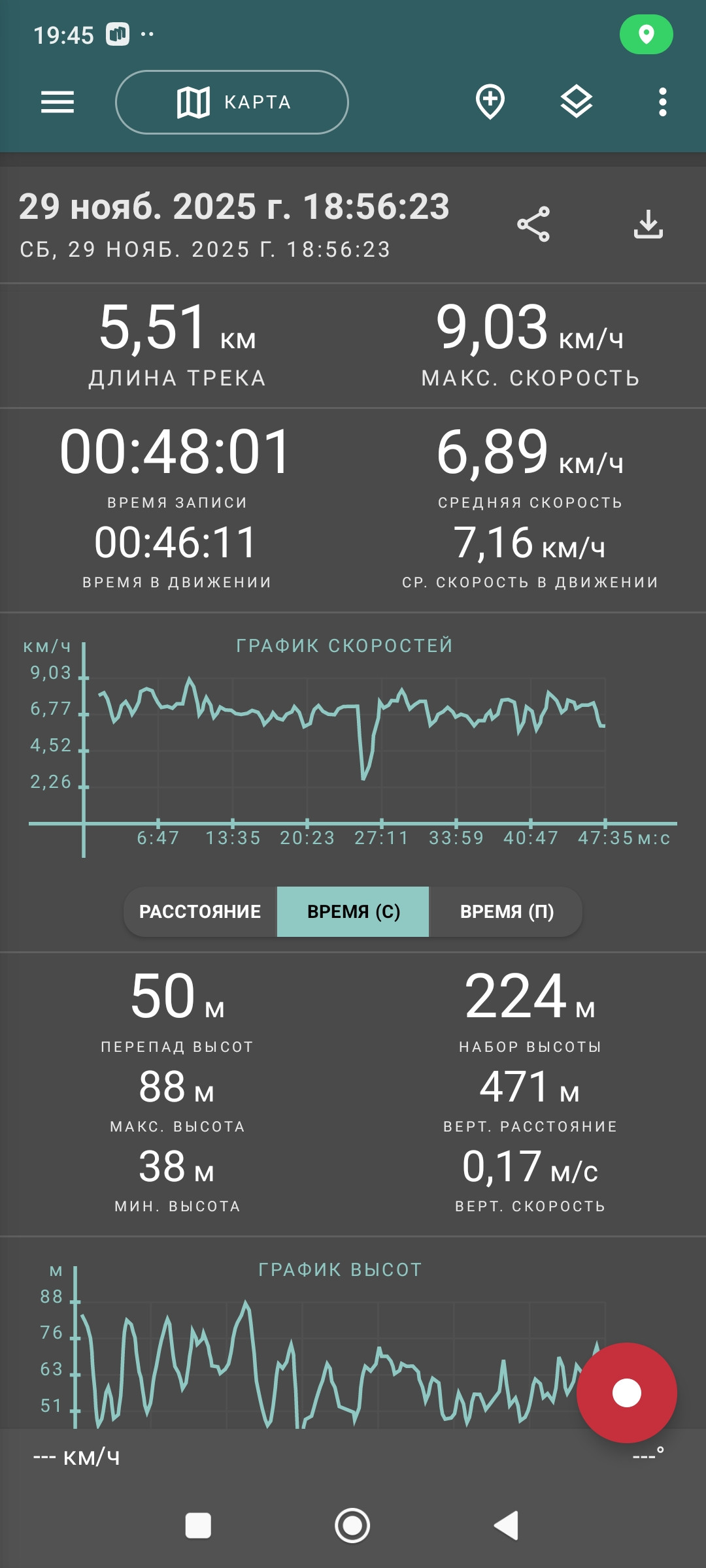Switch the chart to Время (П)
Viewport: 706px width, 1568px height.
point(506,911)
